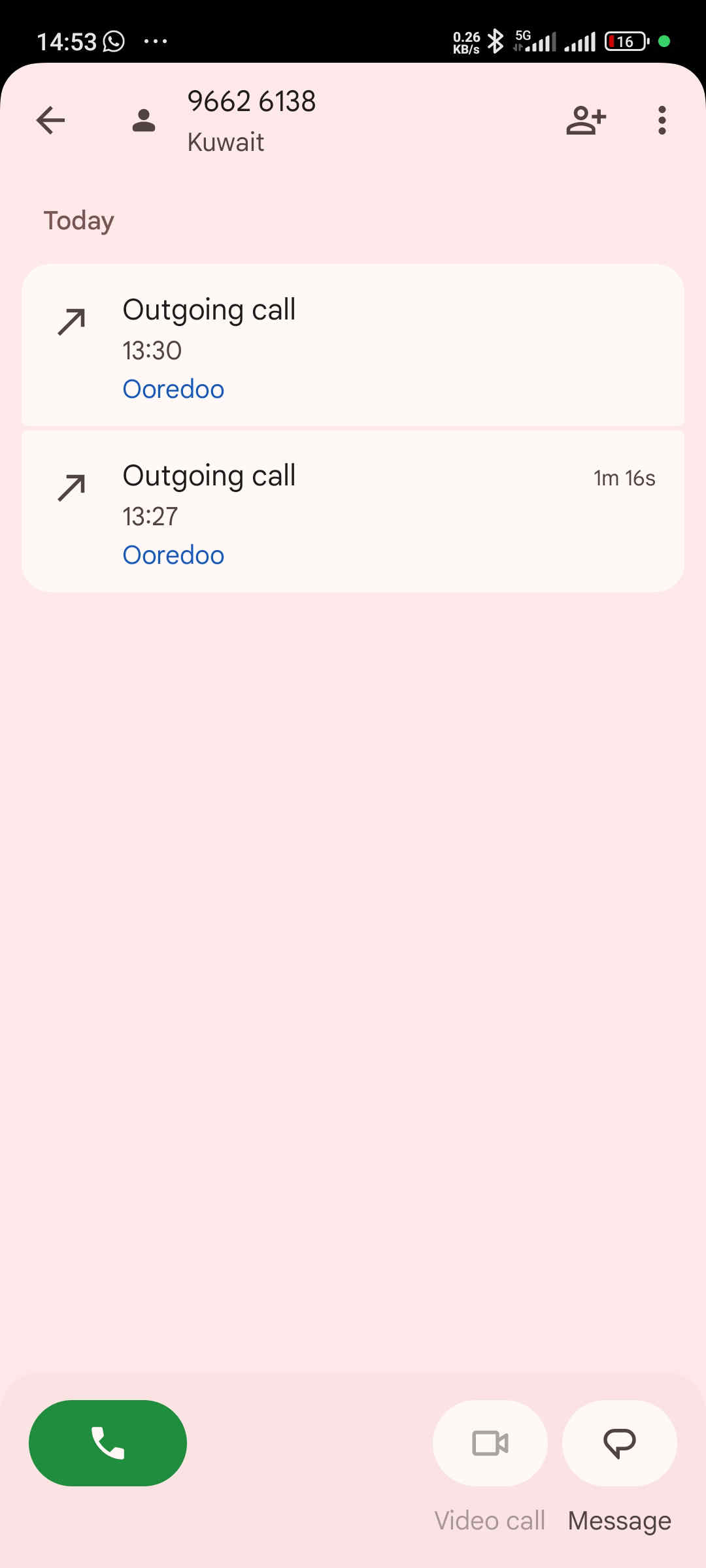Viewport: 706px width, 1568px height.
Task: Open the 13:30 outgoing call entry
Action: (353, 345)
